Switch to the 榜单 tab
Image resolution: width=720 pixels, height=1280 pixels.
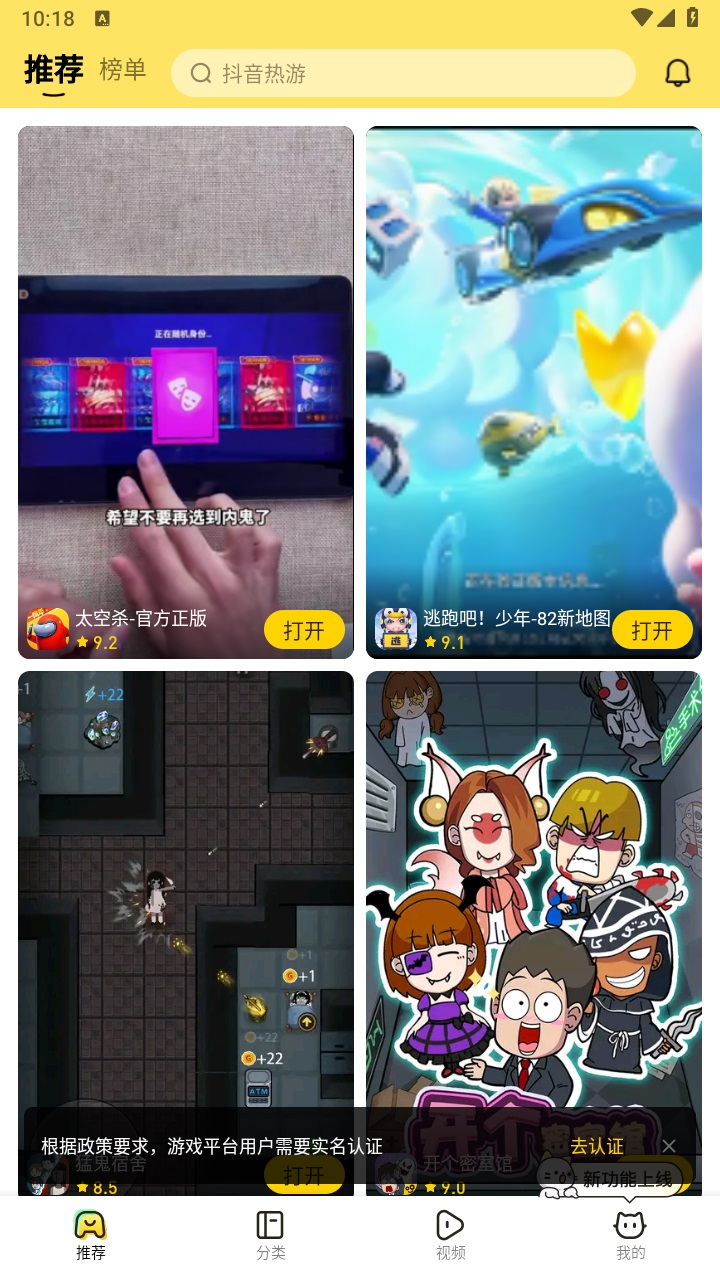[122, 71]
